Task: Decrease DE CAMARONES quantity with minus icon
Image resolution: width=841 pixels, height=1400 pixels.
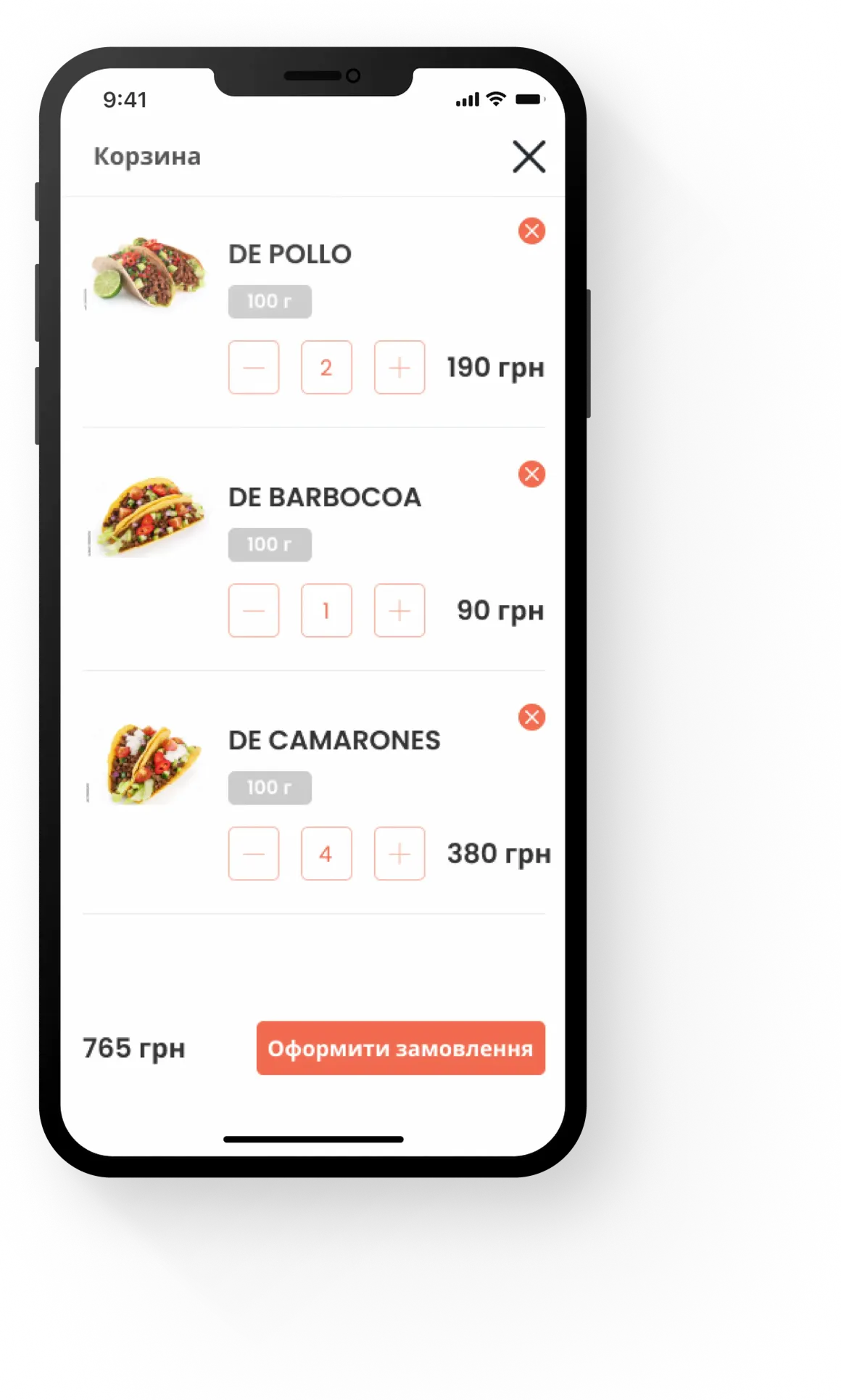Action: pyautogui.click(x=254, y=855)
